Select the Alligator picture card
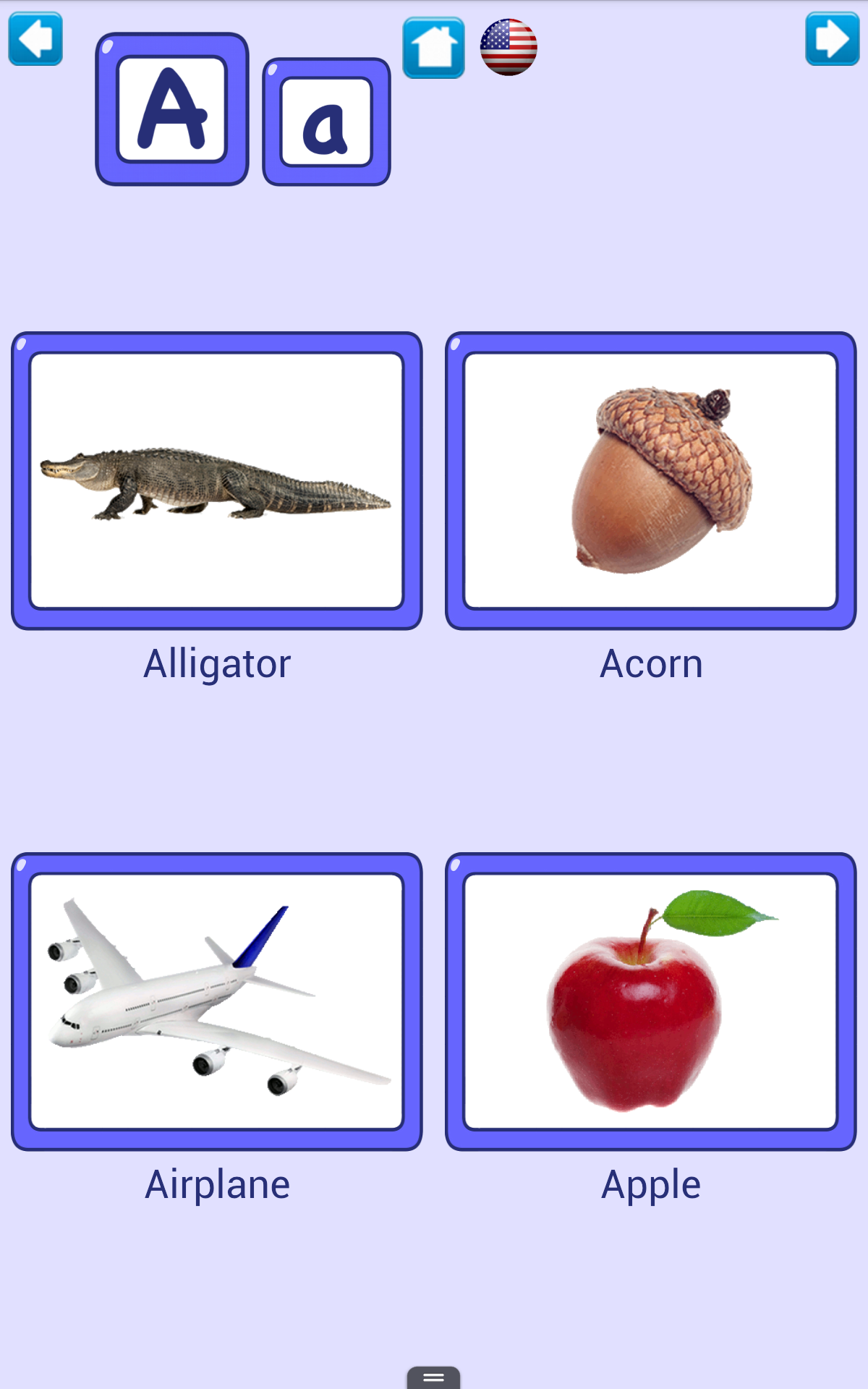 click(x=217, y=481)
